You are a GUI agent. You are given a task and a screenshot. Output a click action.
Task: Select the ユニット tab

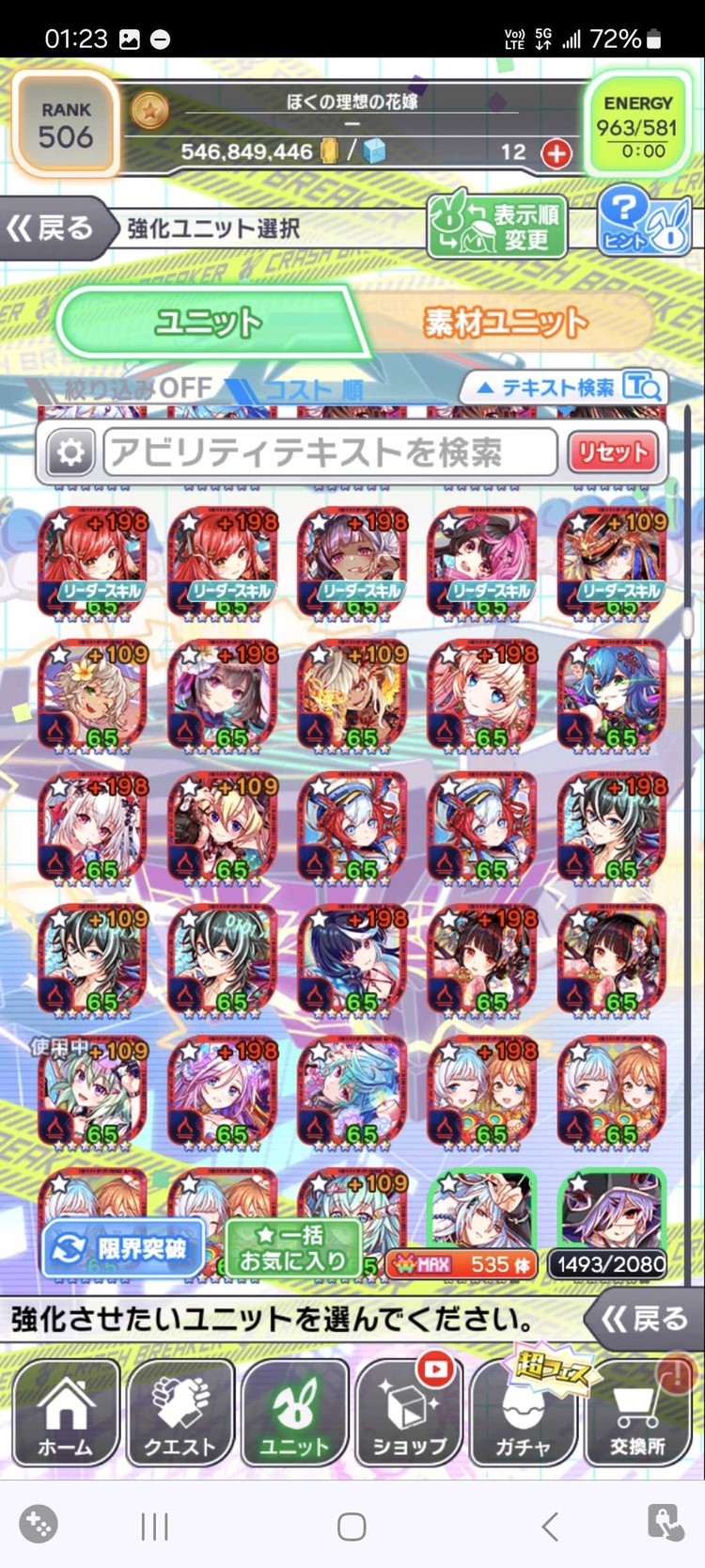click(209, 323)
